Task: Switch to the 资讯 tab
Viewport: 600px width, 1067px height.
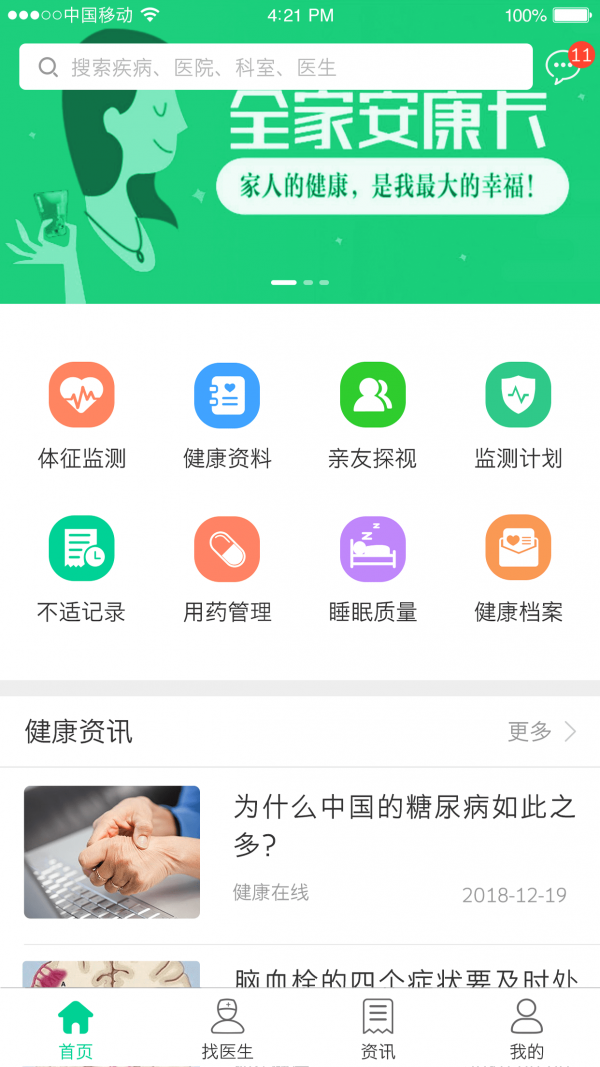Action: click(377, 1029)
